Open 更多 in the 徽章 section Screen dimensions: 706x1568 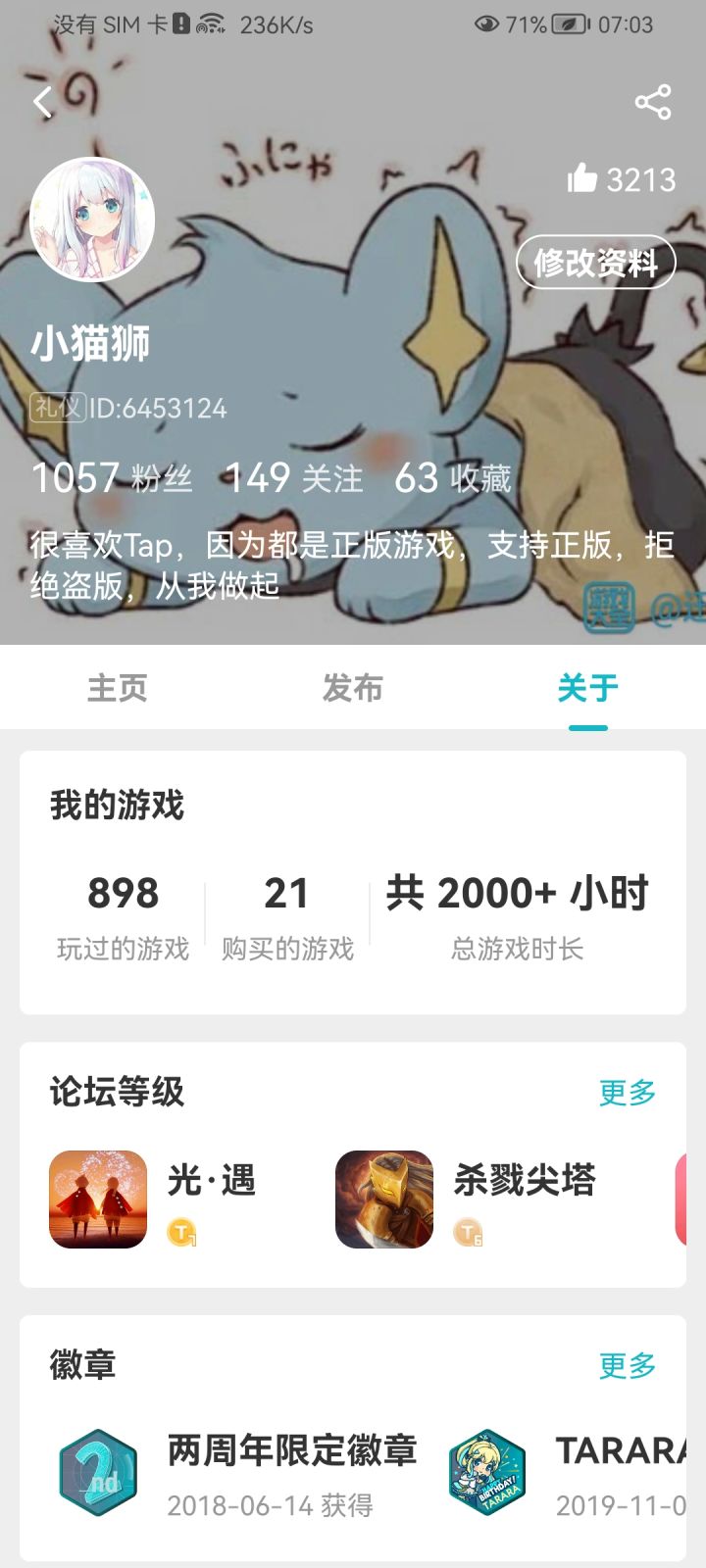click(x=628, y=1365)
